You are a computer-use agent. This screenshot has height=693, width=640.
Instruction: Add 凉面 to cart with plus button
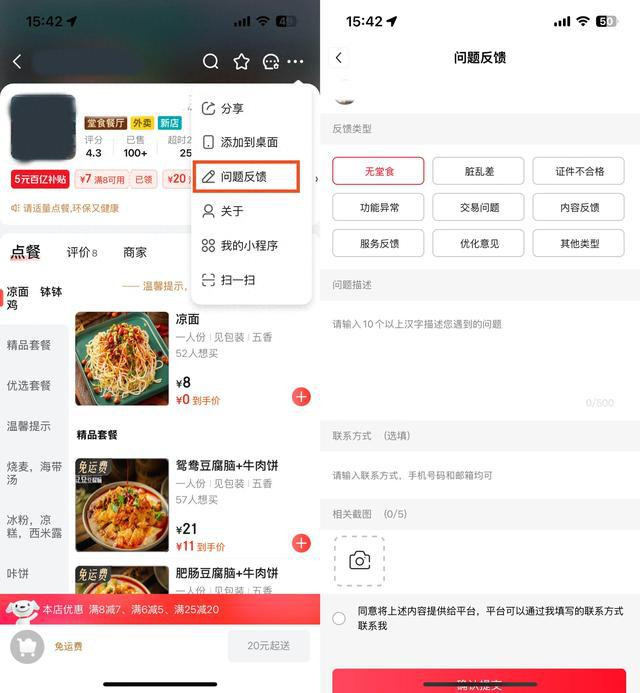click(x=301, y=397)
